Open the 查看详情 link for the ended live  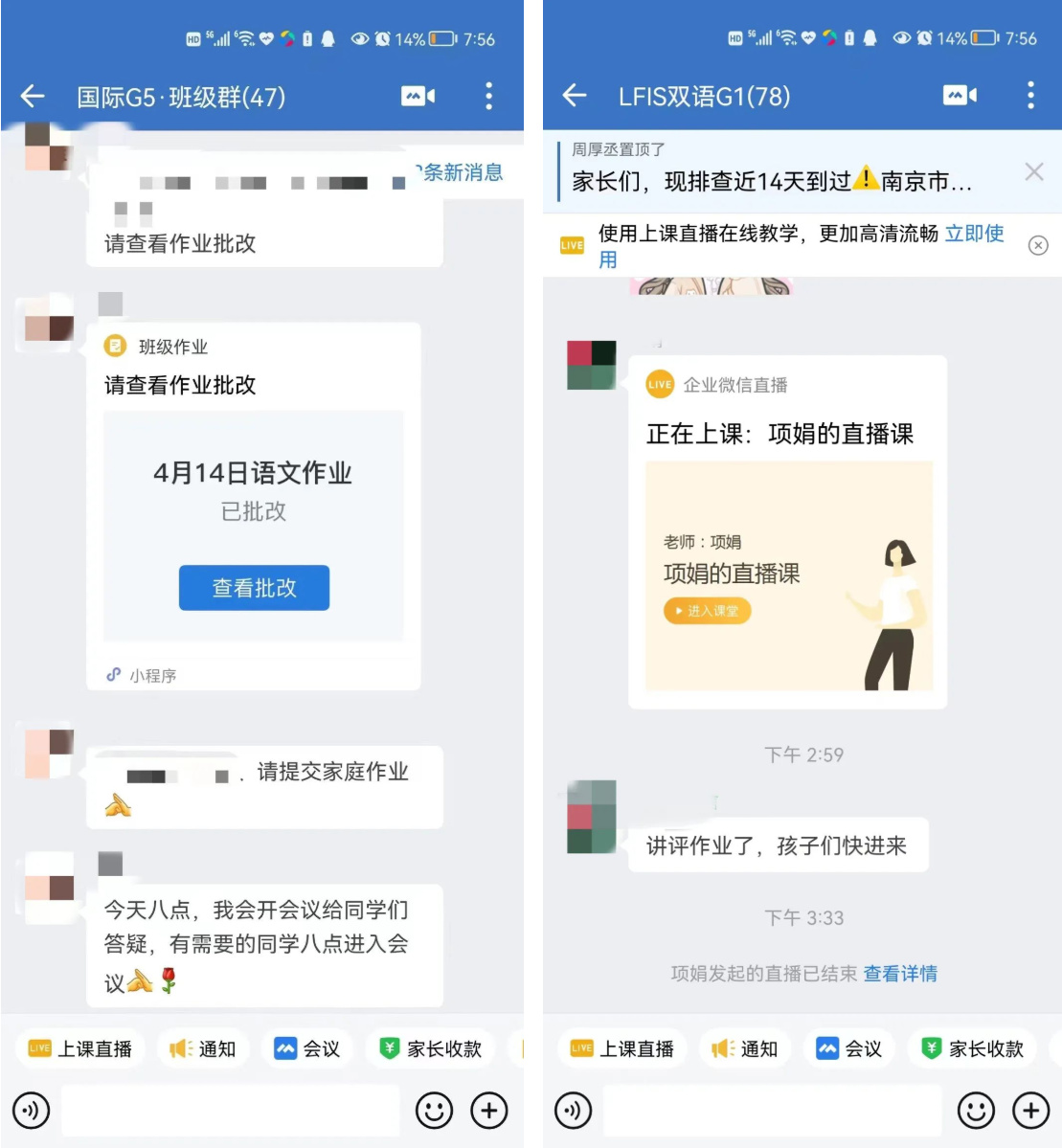click(x=900, y=974)
